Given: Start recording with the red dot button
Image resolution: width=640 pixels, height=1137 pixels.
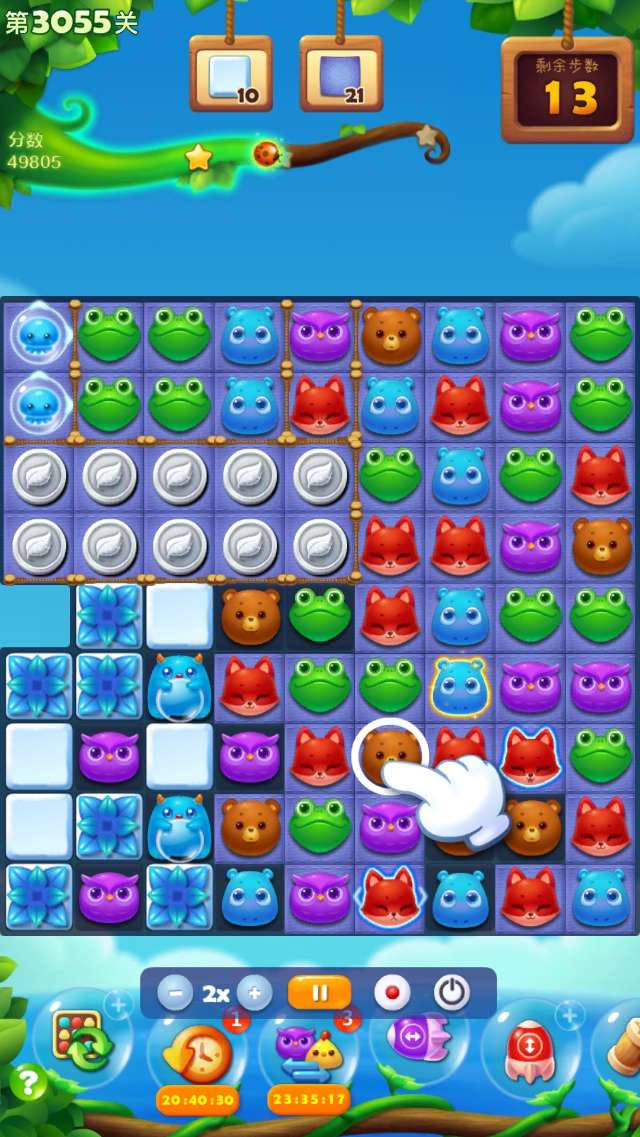Looking at the screenshot, I should click(392, 993).
